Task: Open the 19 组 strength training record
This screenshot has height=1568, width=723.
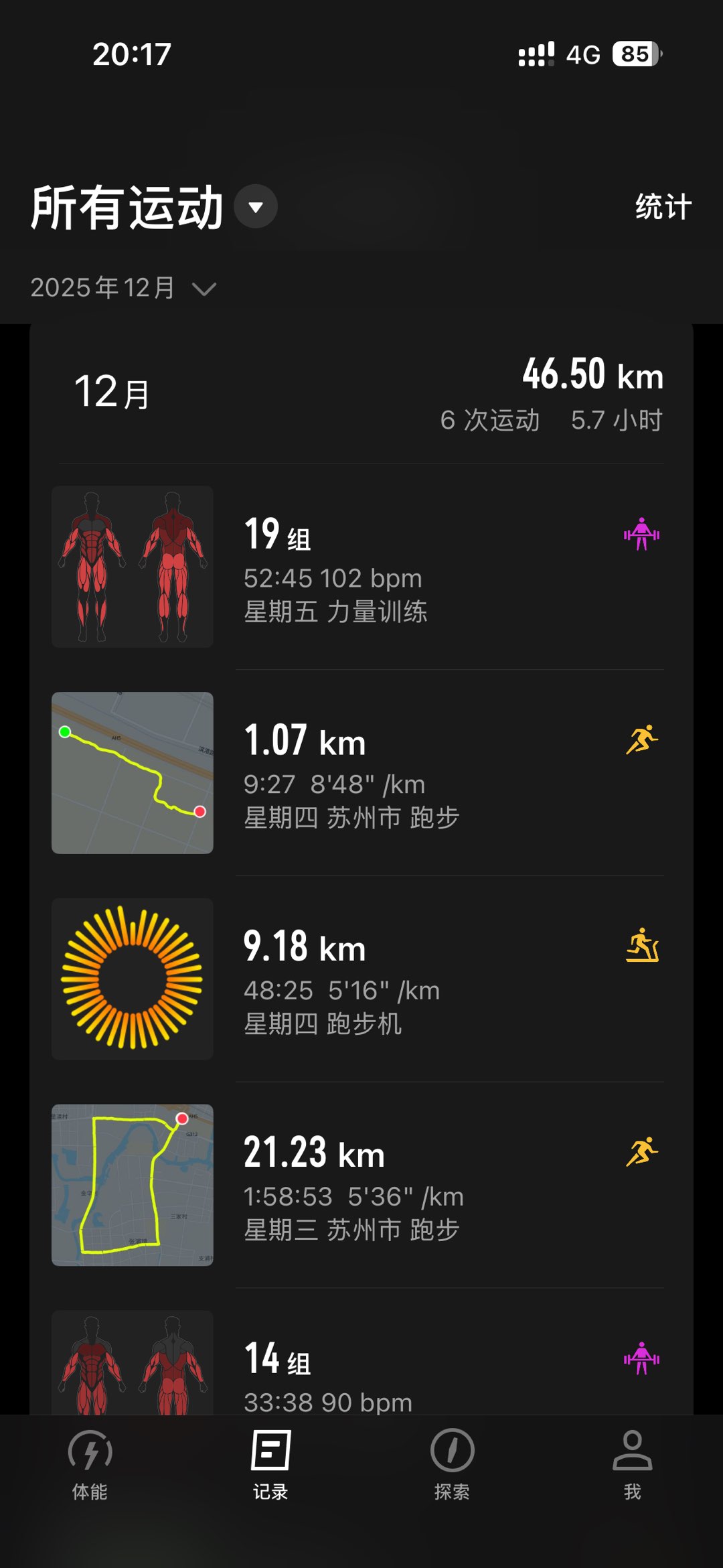Action: point(361,567)
